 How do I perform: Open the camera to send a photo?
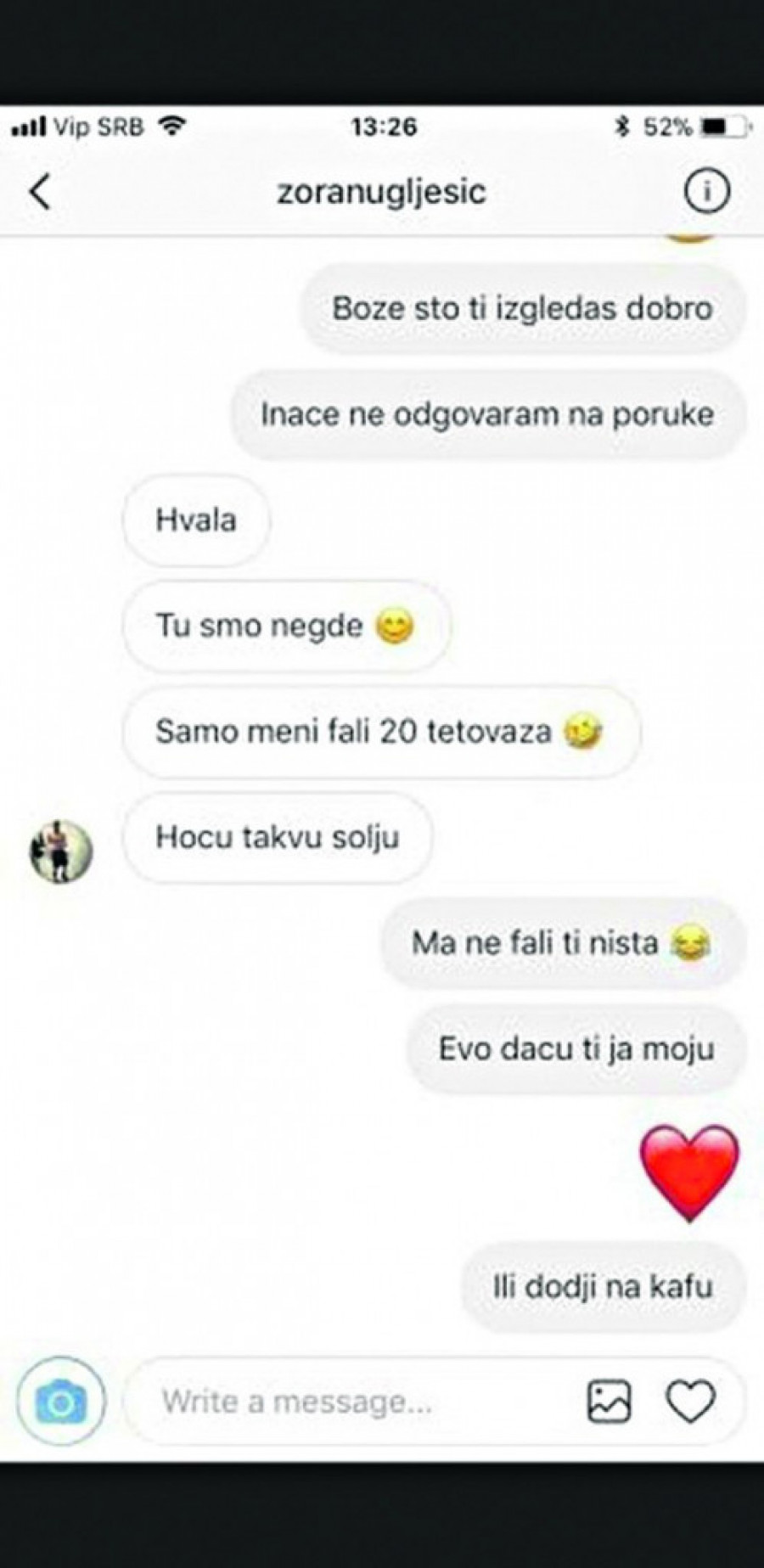[61, 1402]
